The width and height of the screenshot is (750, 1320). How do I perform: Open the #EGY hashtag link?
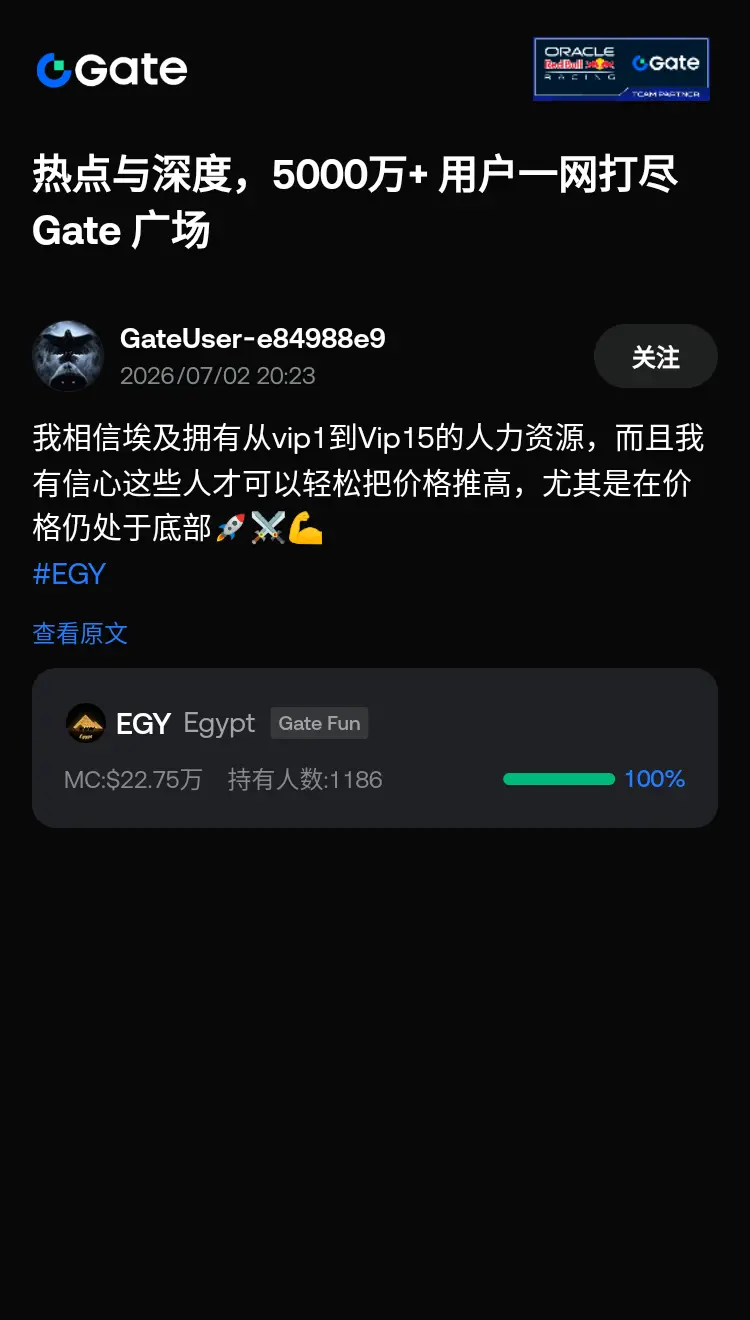tap(69, 574)
